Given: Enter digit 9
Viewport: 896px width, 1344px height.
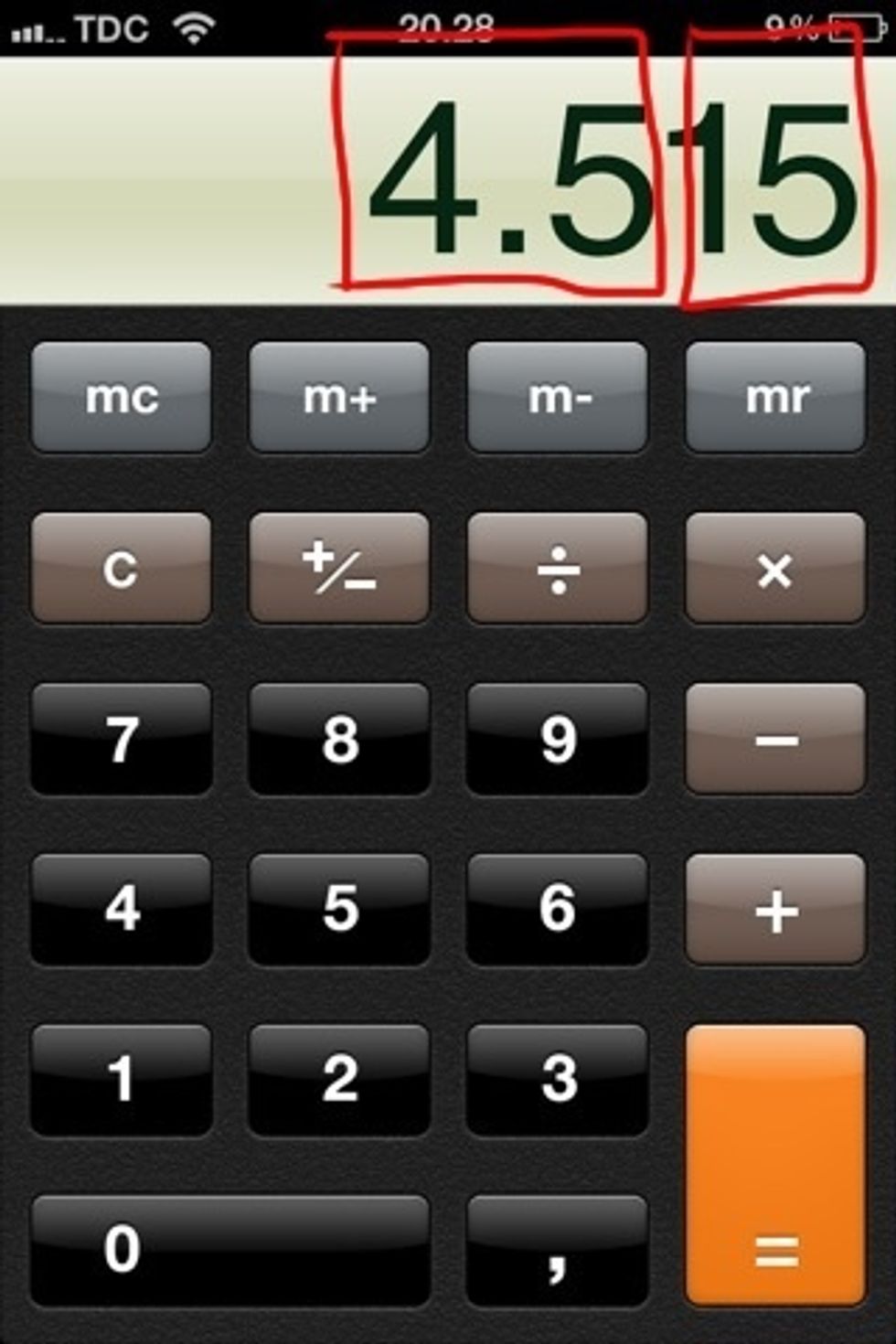Looking at the screenshot, I should coord(558,739).
